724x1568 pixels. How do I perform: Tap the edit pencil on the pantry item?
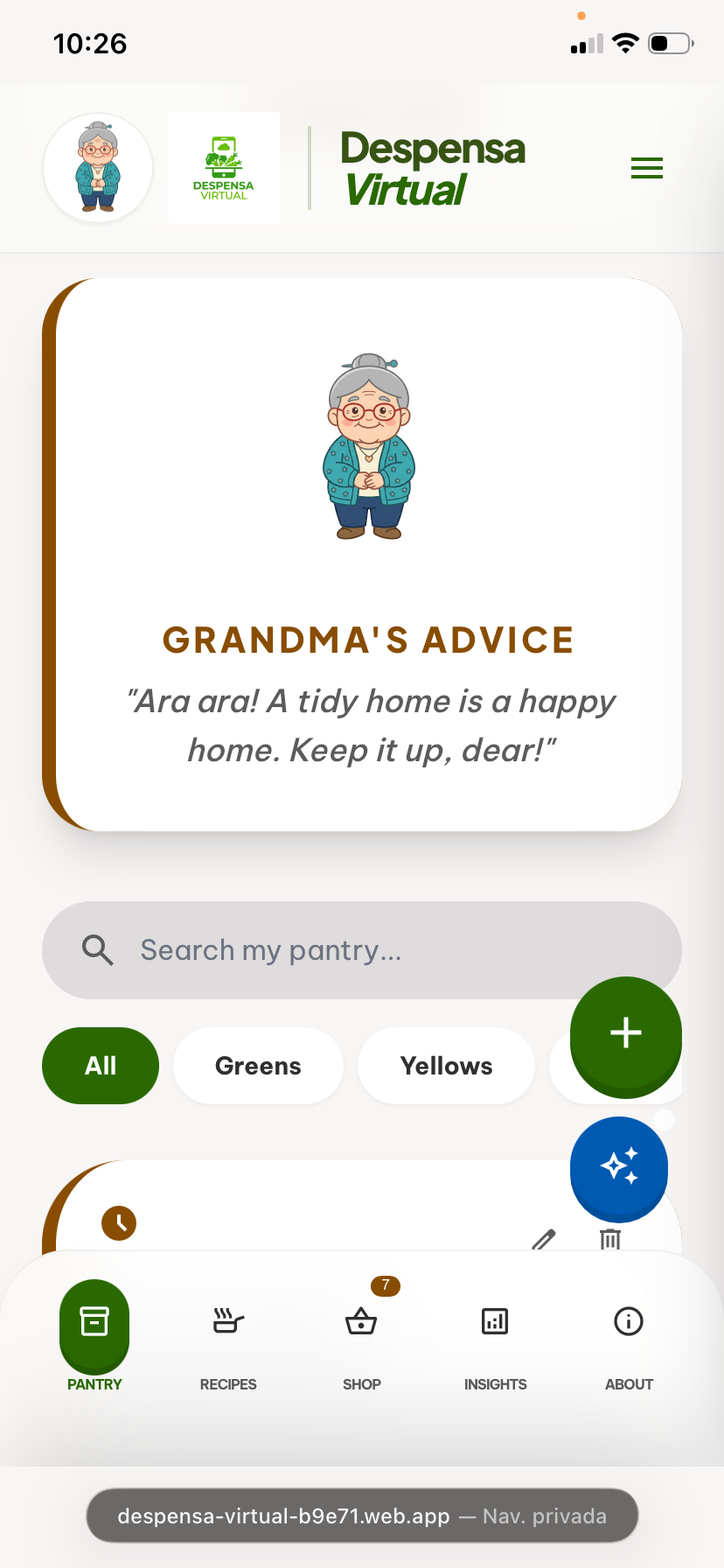(543, 1239)
